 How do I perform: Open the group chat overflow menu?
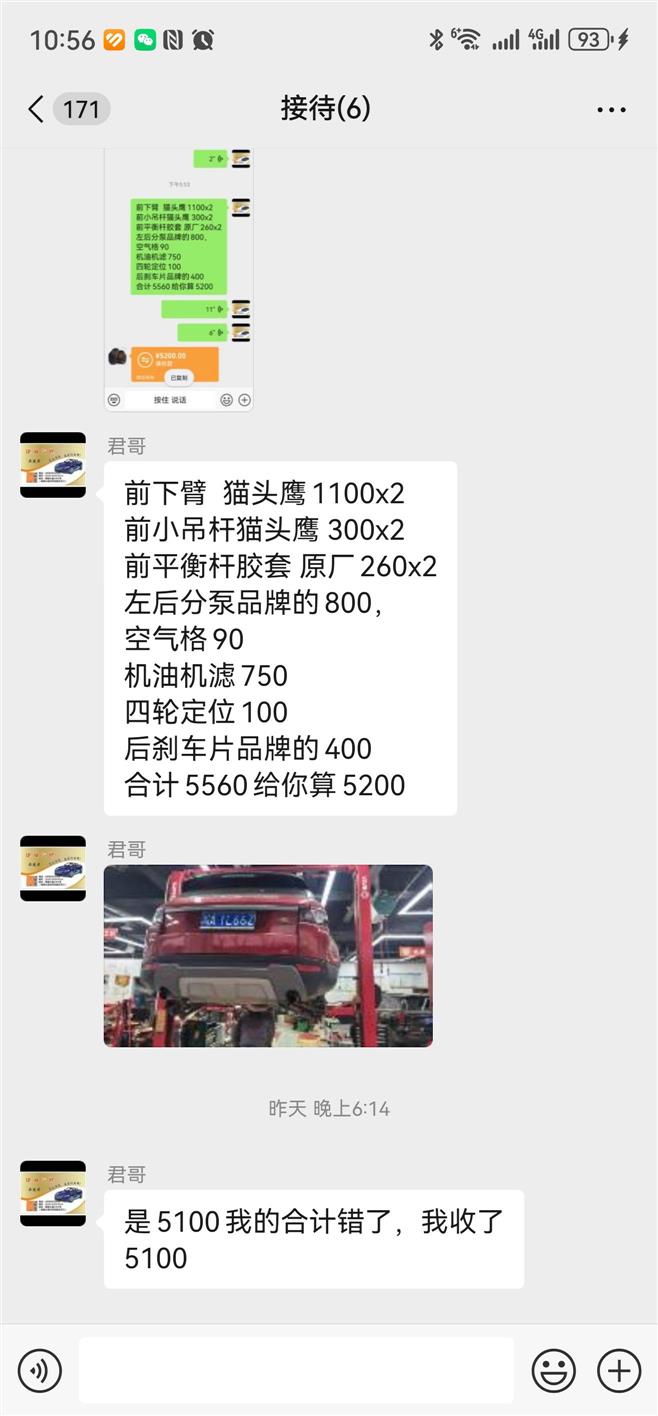tap(611, 110)
